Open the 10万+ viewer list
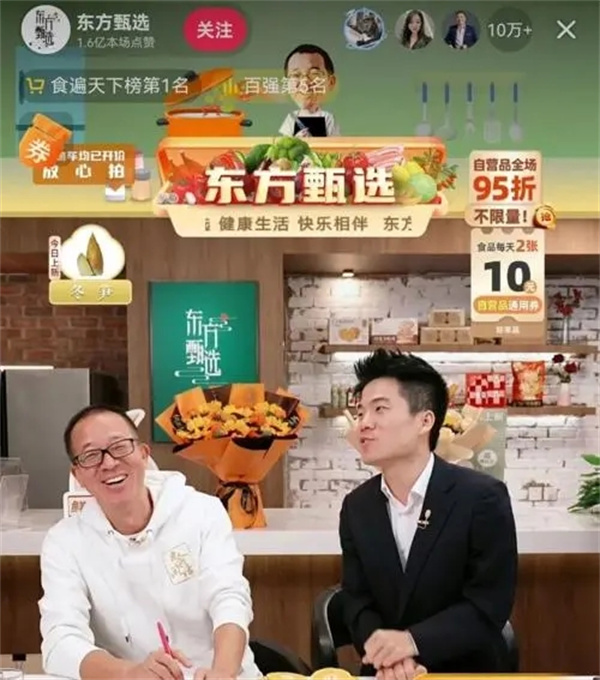This screenshot has width=600, height=680. click(x=509, y=30)
